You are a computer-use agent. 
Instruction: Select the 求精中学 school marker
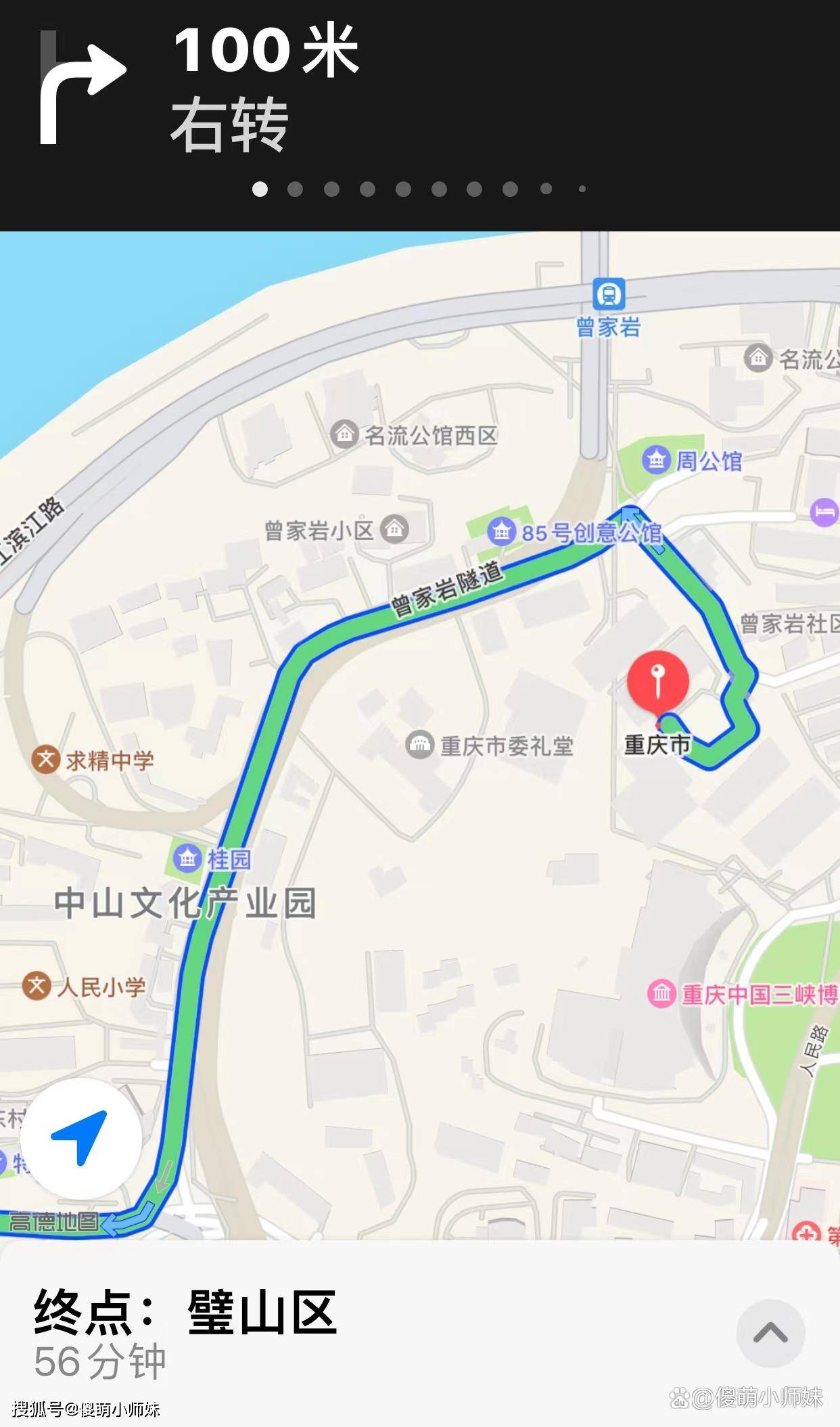click(46, 759)
